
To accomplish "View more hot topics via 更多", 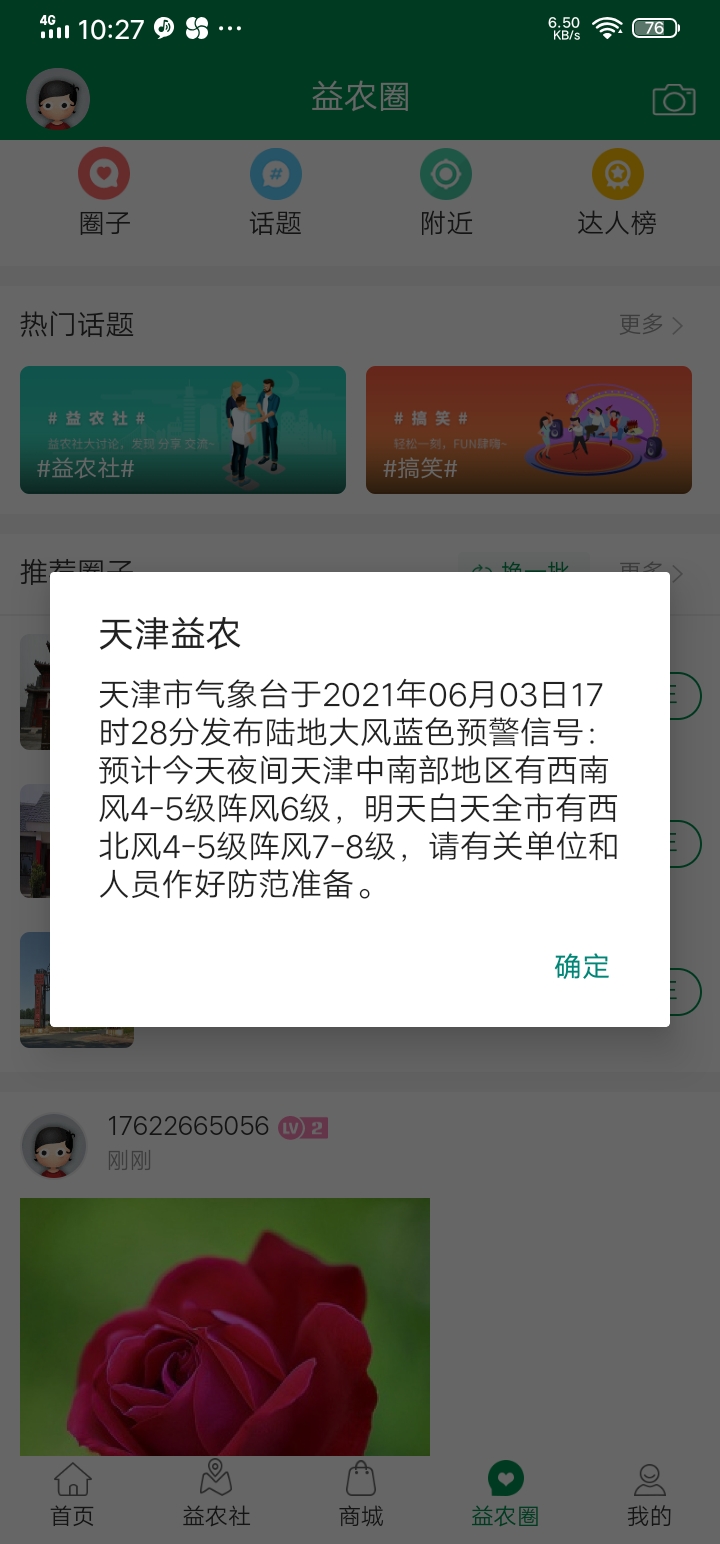I will tap(650, 324).
